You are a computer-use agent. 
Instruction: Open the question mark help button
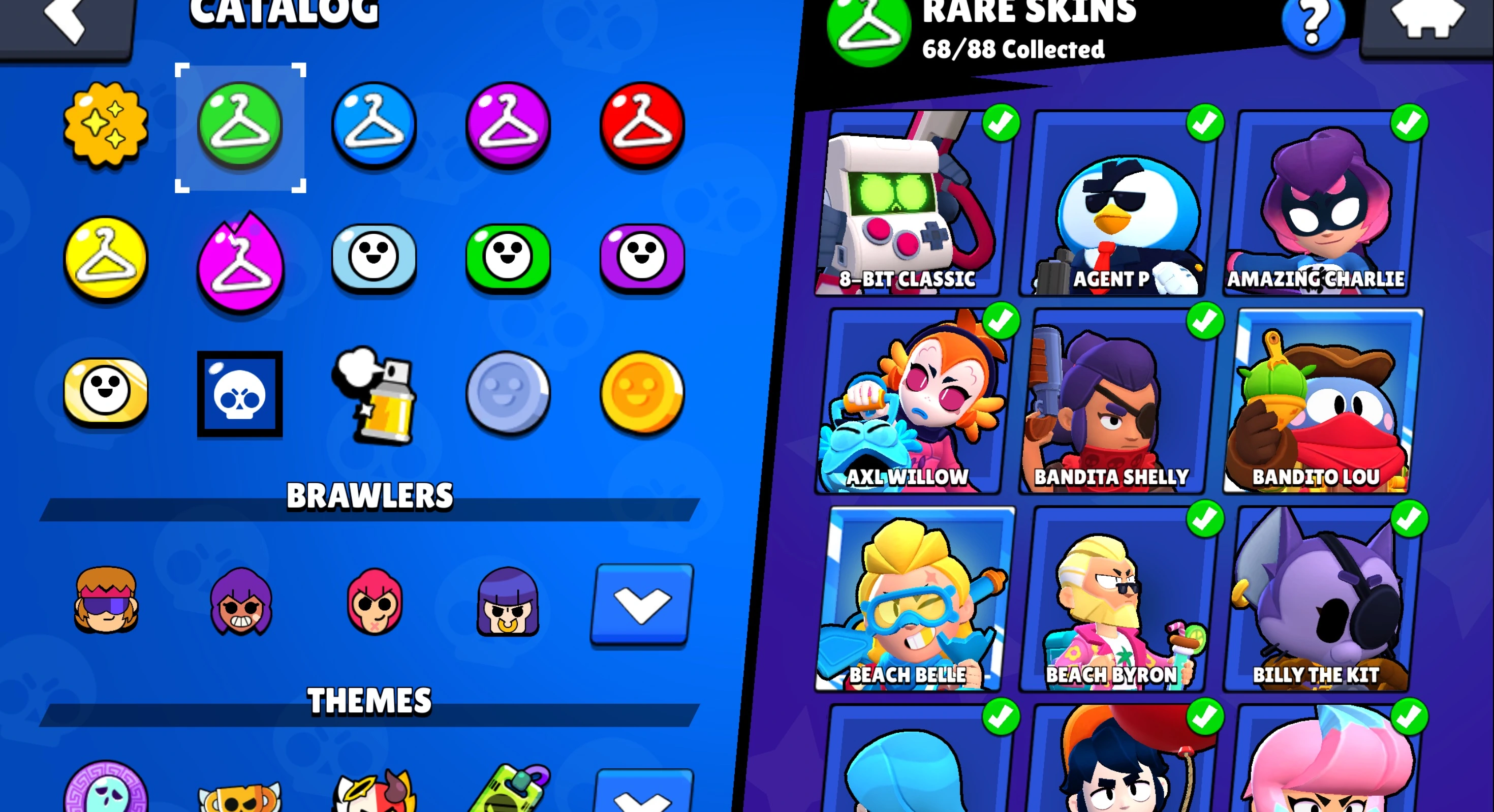(x=1313, y=23)
